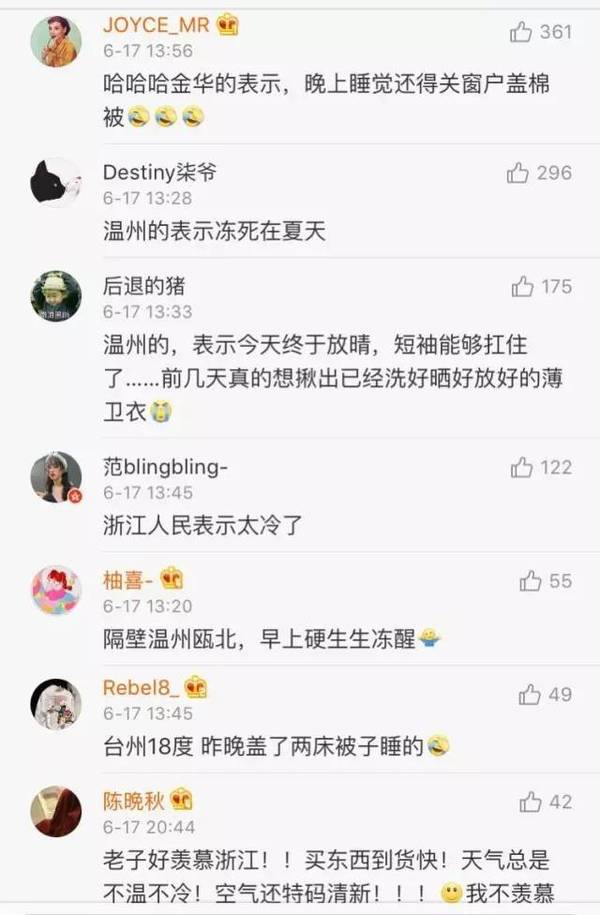Open username link JOYCE_MR
Image resolution: width=600 pixels, height=915 pixels.
155,25
